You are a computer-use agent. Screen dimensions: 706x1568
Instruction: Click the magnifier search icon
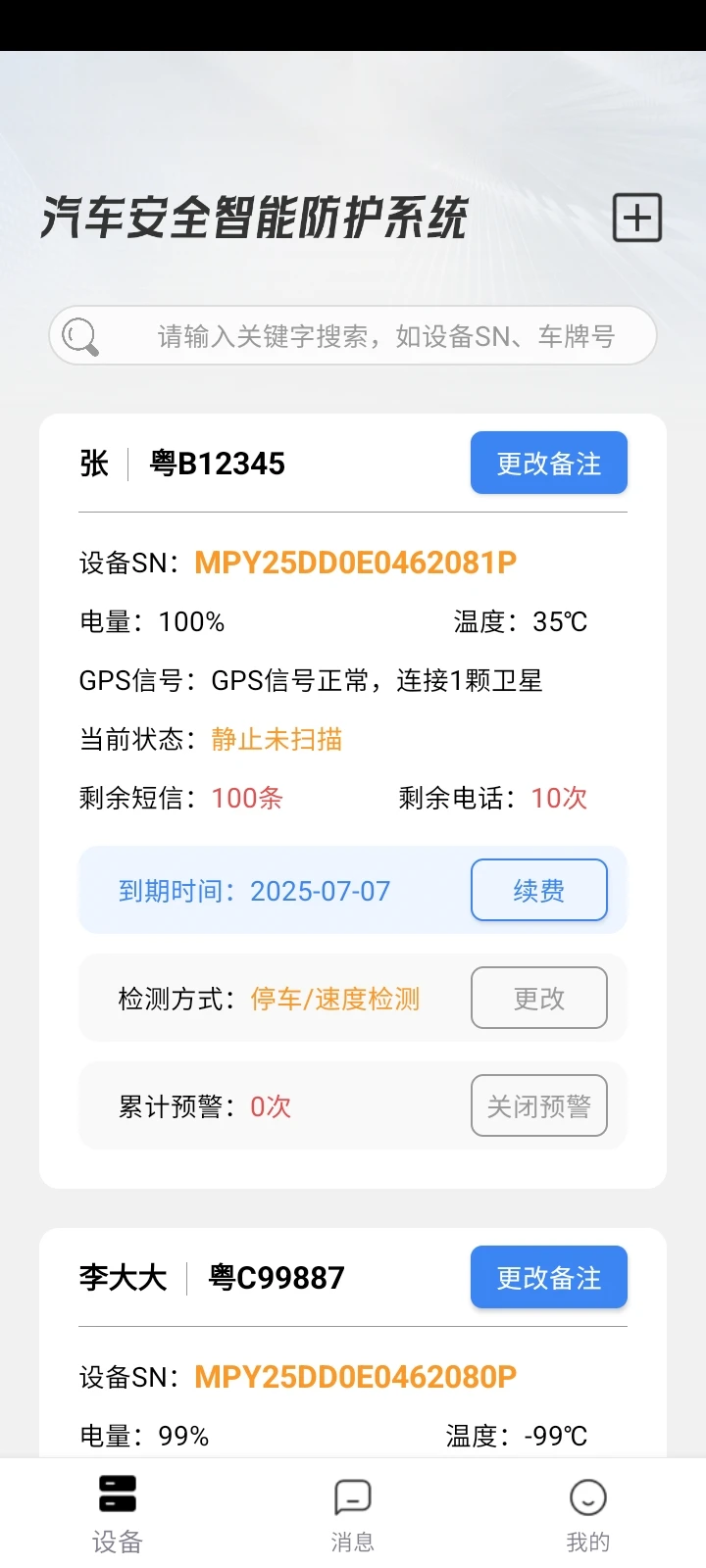(80, 335)
